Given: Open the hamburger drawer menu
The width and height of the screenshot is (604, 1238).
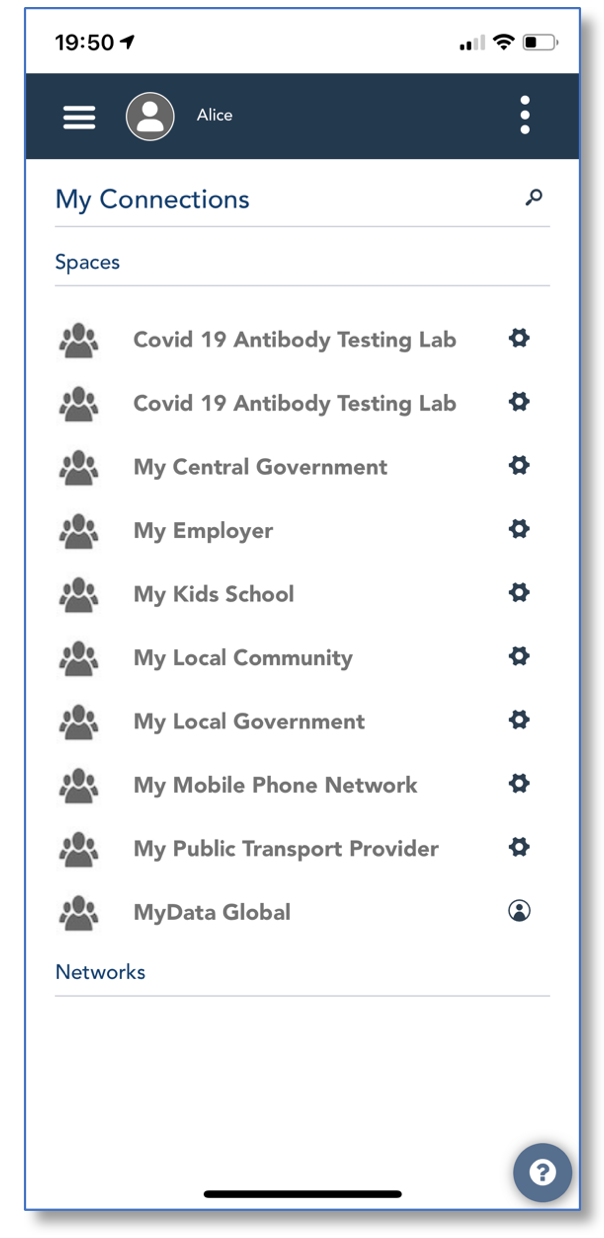Looking at the screenshot, I should click(x=80, y=116).
